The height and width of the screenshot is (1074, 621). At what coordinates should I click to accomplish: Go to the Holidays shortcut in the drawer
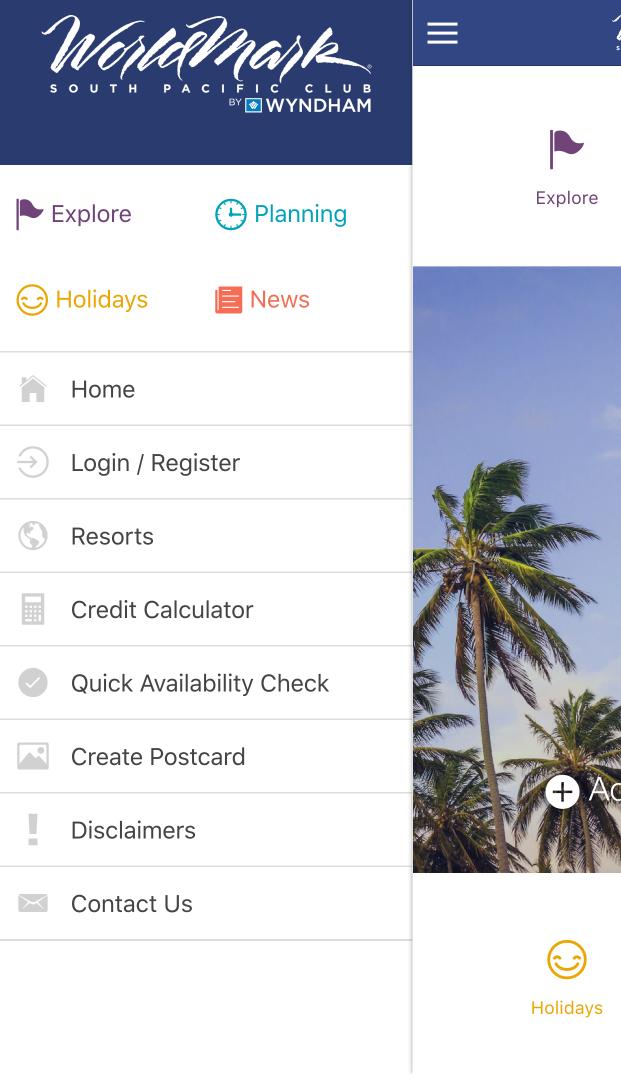click(x=83, y=300)
